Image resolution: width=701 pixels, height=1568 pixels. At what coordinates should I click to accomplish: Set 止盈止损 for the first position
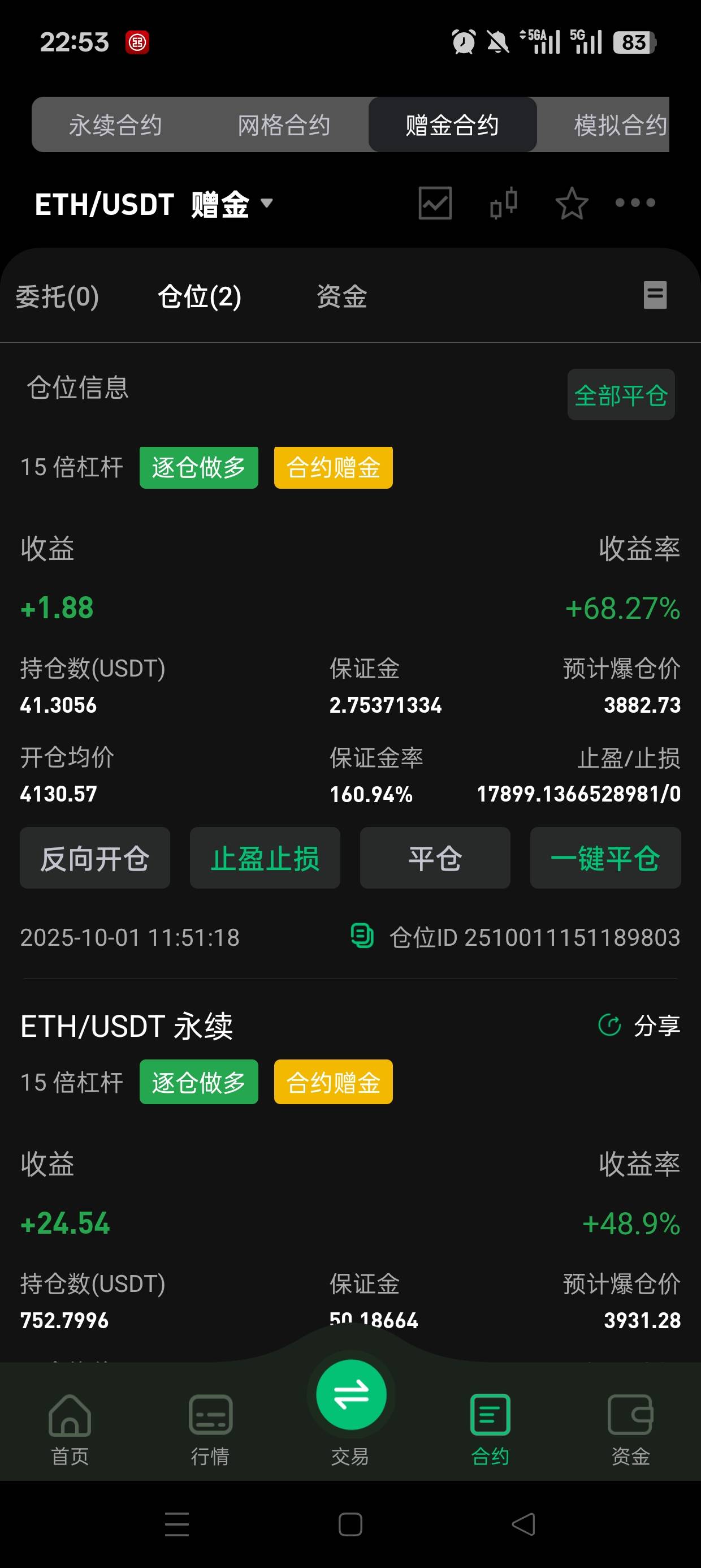[265, 858]
